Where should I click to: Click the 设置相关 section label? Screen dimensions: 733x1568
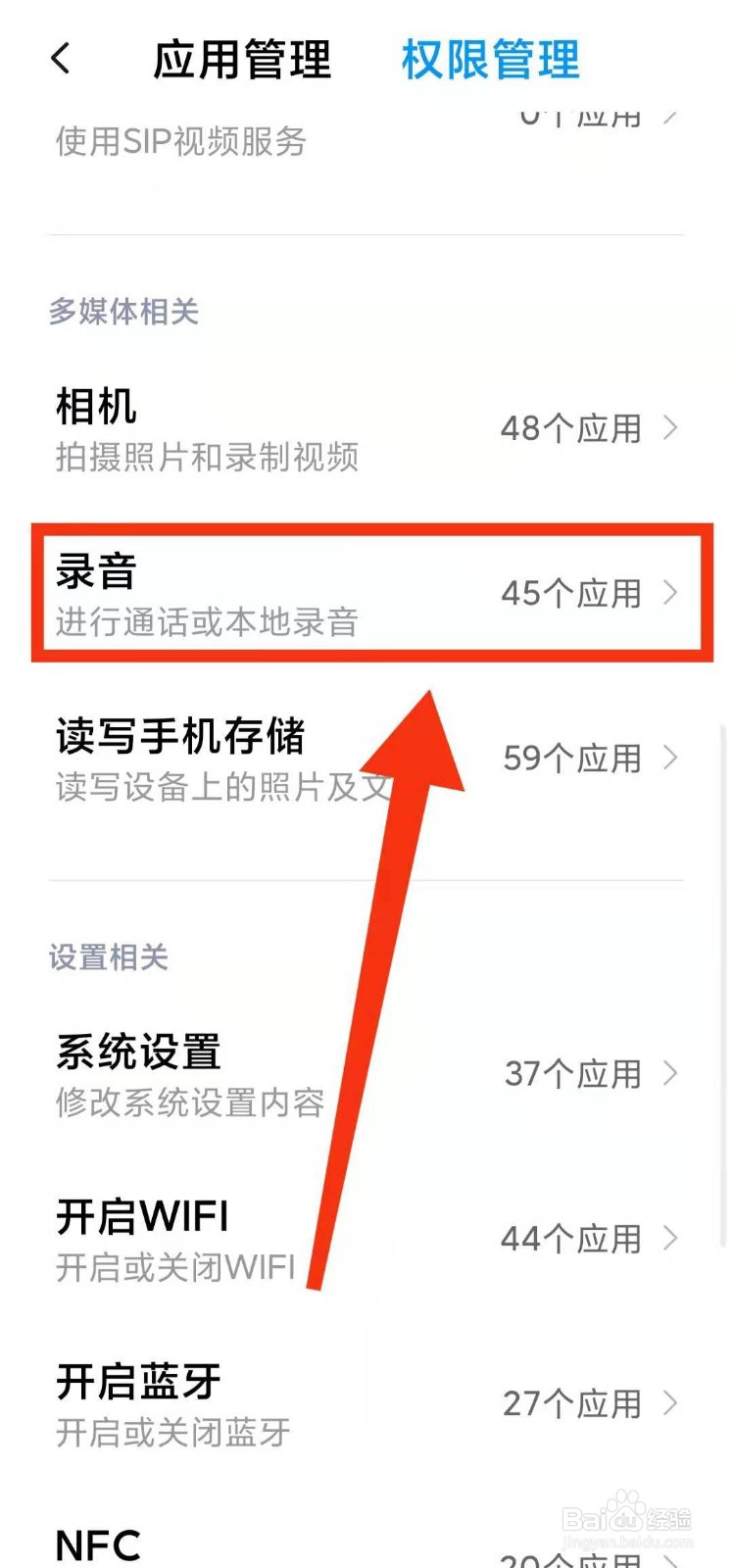(109, 958)
